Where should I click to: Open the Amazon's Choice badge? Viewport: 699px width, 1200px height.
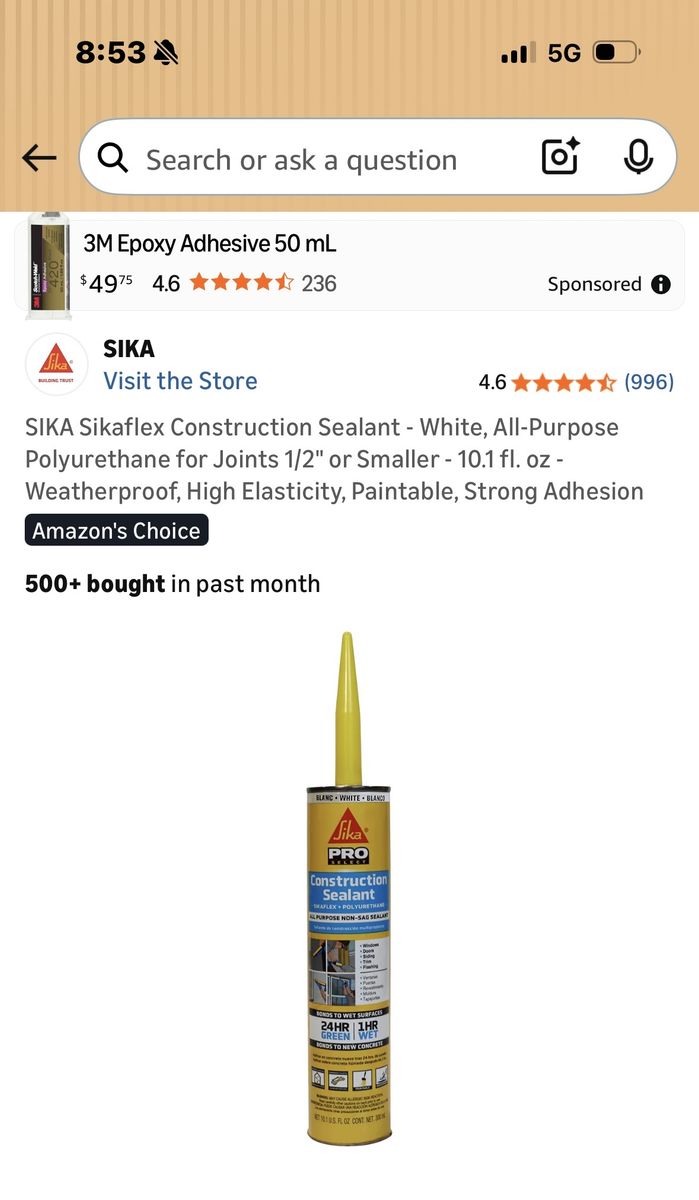click(116, 531)
